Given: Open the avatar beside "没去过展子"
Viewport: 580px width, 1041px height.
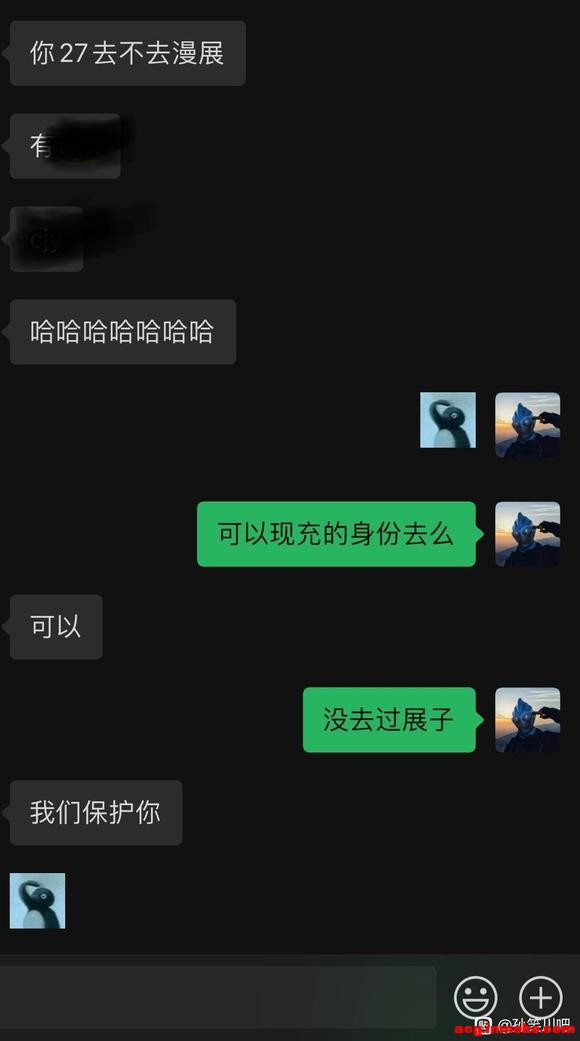Looking at the screenshot, I should point(528,720).
